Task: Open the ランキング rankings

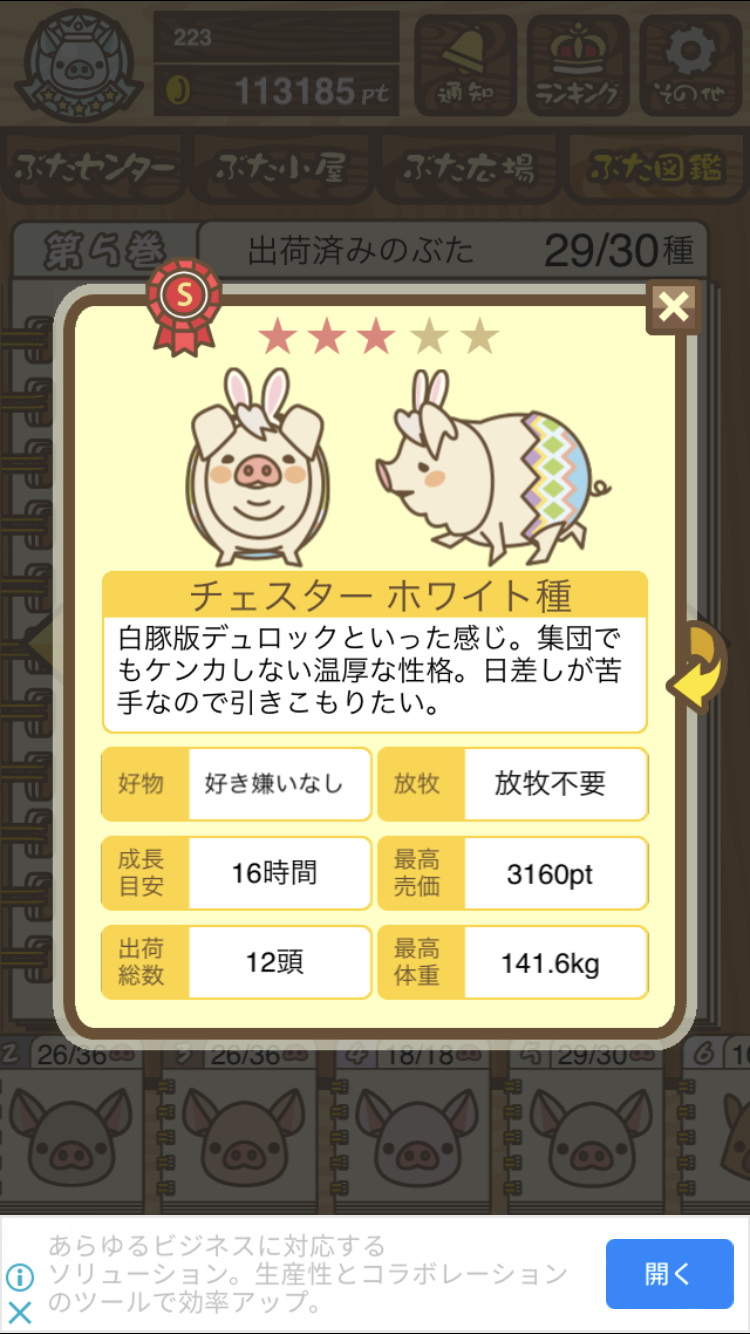Action: pos(578,65)
